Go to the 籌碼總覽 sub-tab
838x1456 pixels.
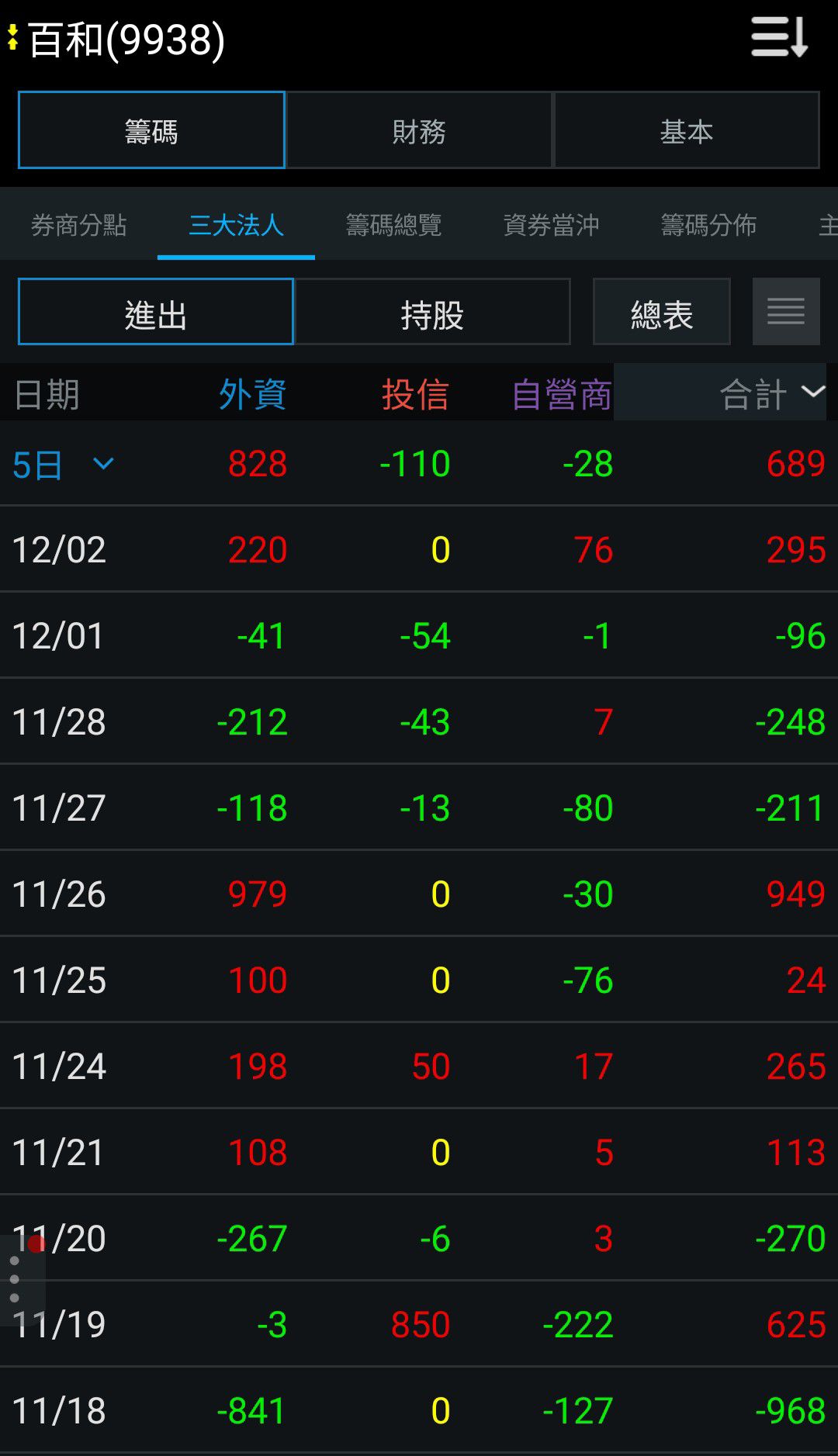[393, 225]
